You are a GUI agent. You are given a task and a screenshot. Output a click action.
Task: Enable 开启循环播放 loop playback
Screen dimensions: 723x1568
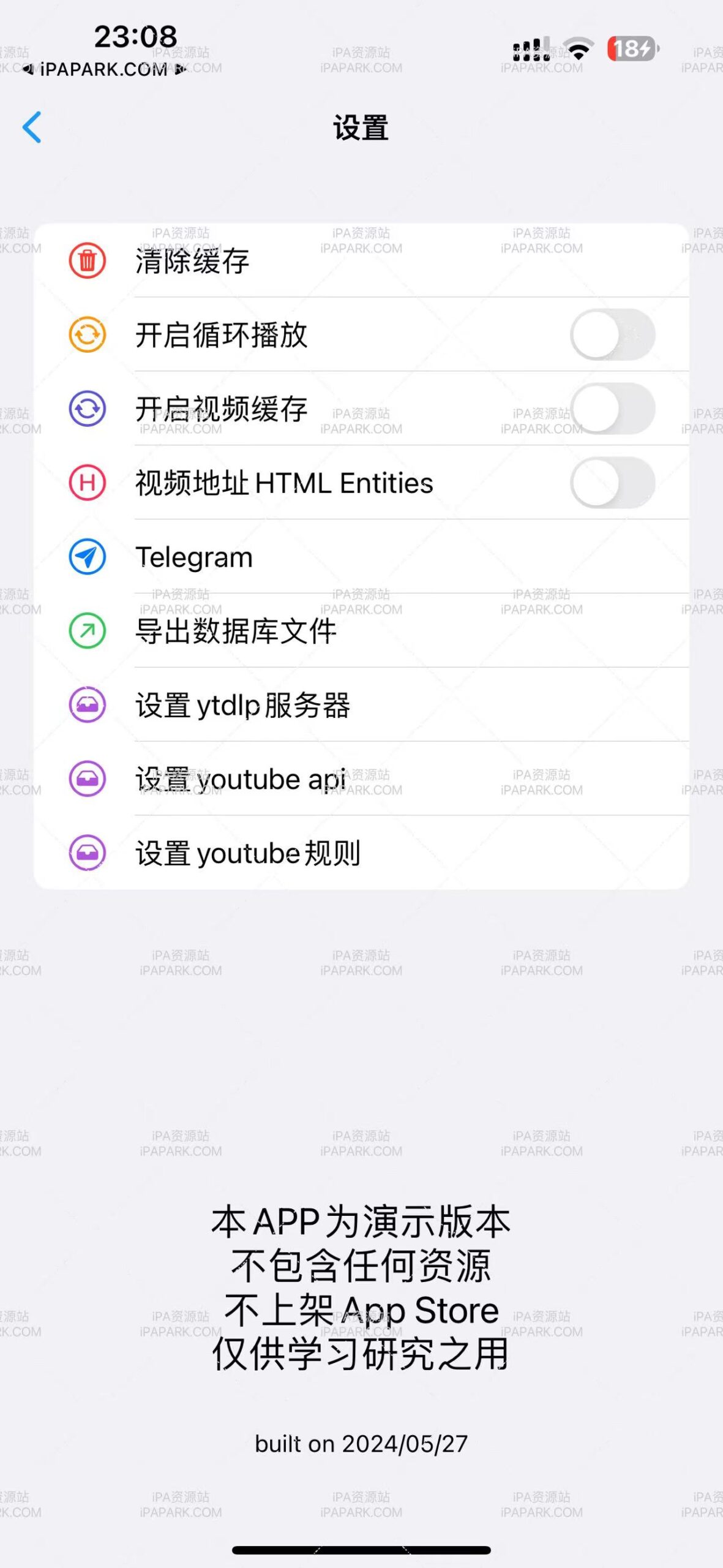point(612,335)
